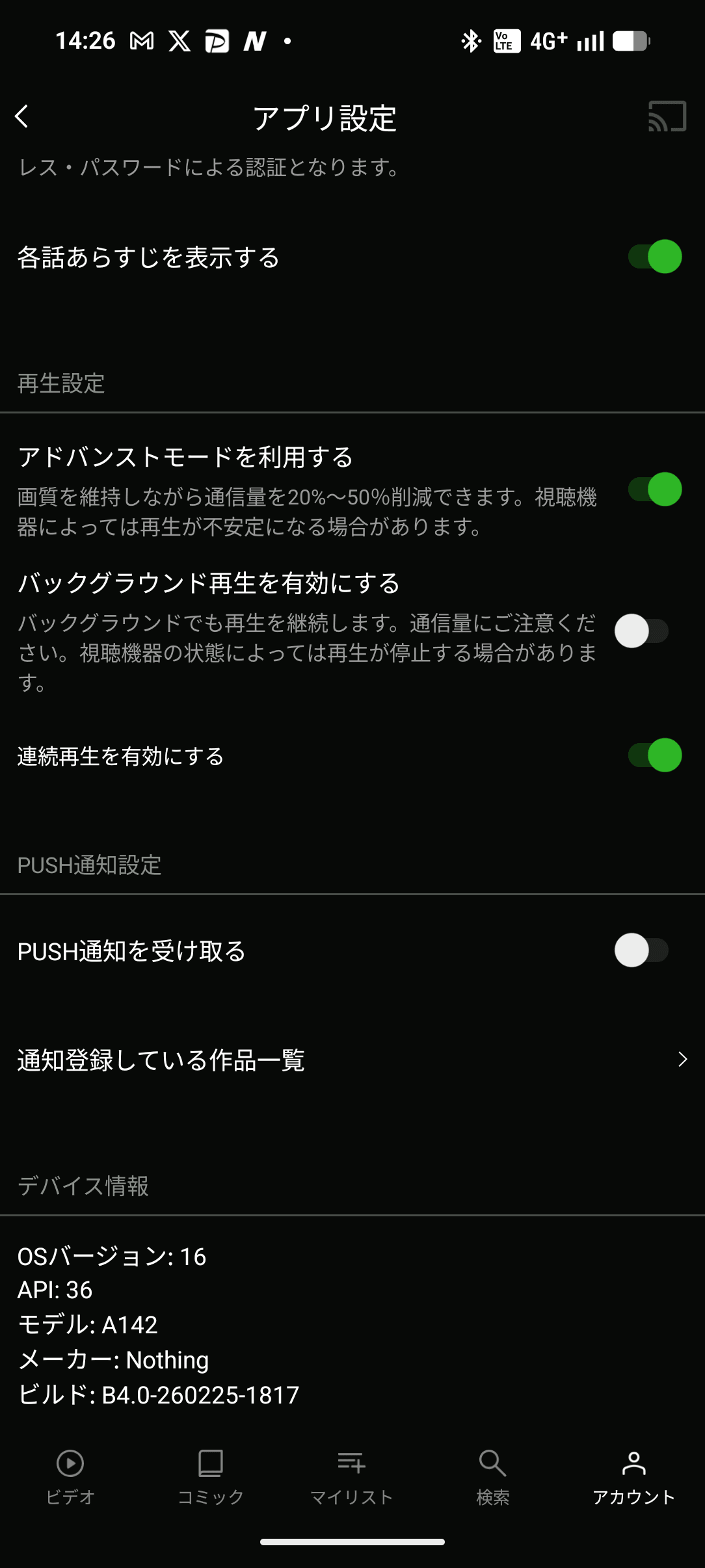Go back from アプリ設定
The height and width of the screenshot is (1568, 705).
tap(22, 117)
